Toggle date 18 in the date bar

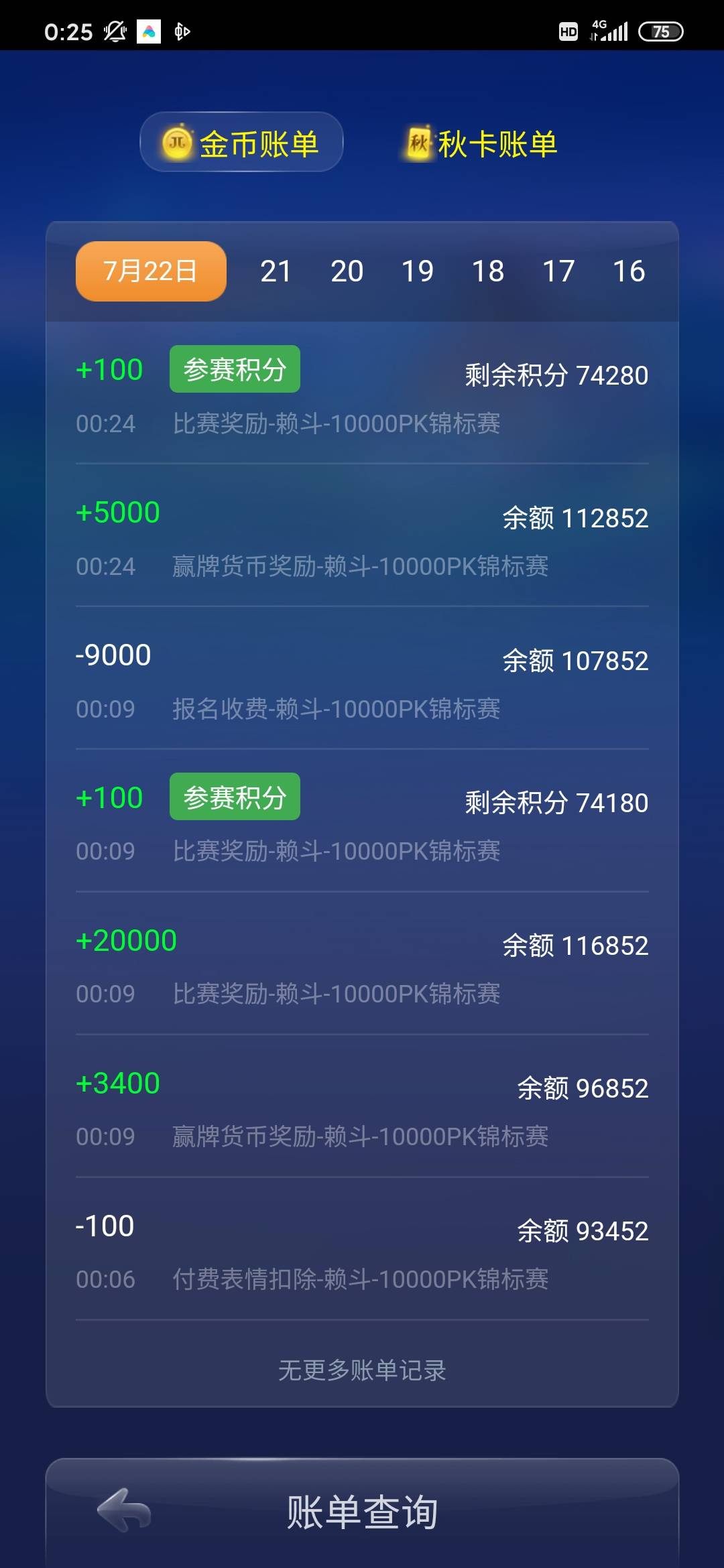[x=488, y=270]
